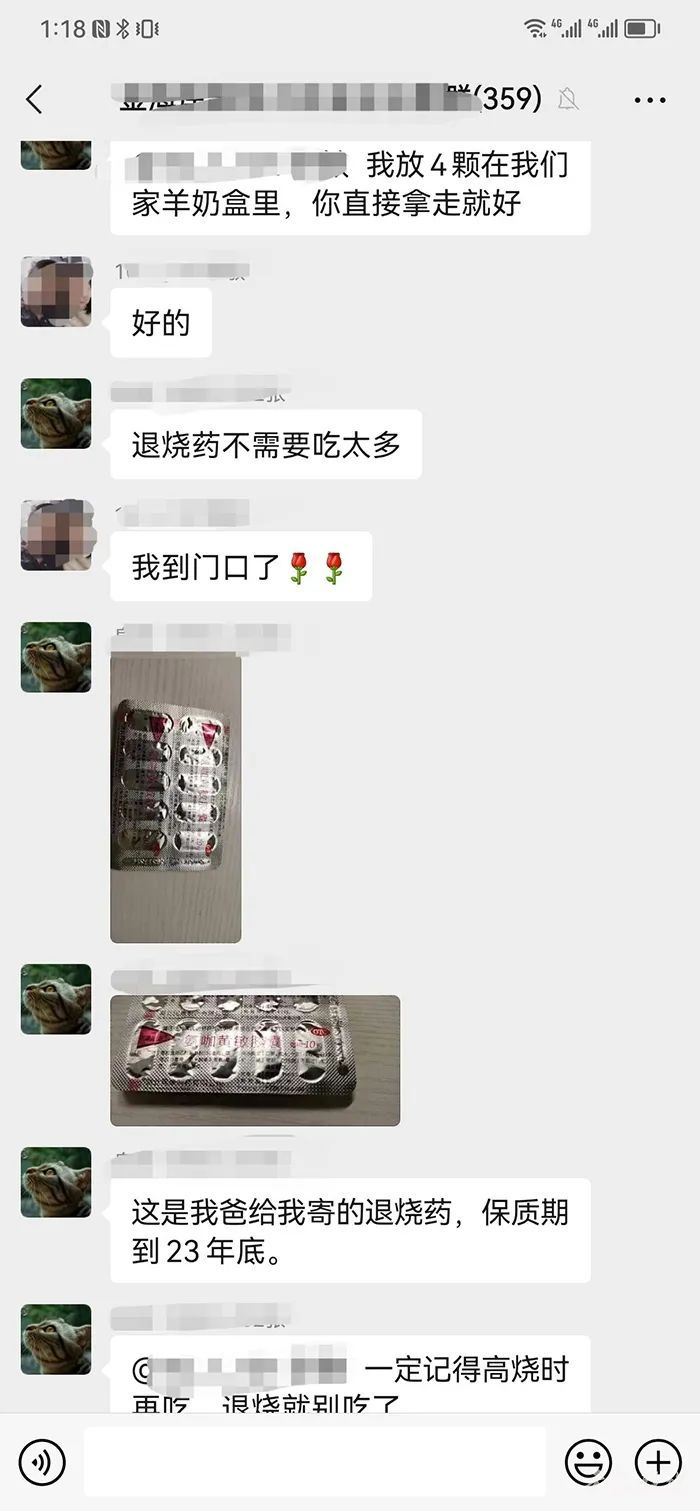This screenshot has width=700, height=1511.
Task: Switch to voice message input
Action: [42, 1463]
